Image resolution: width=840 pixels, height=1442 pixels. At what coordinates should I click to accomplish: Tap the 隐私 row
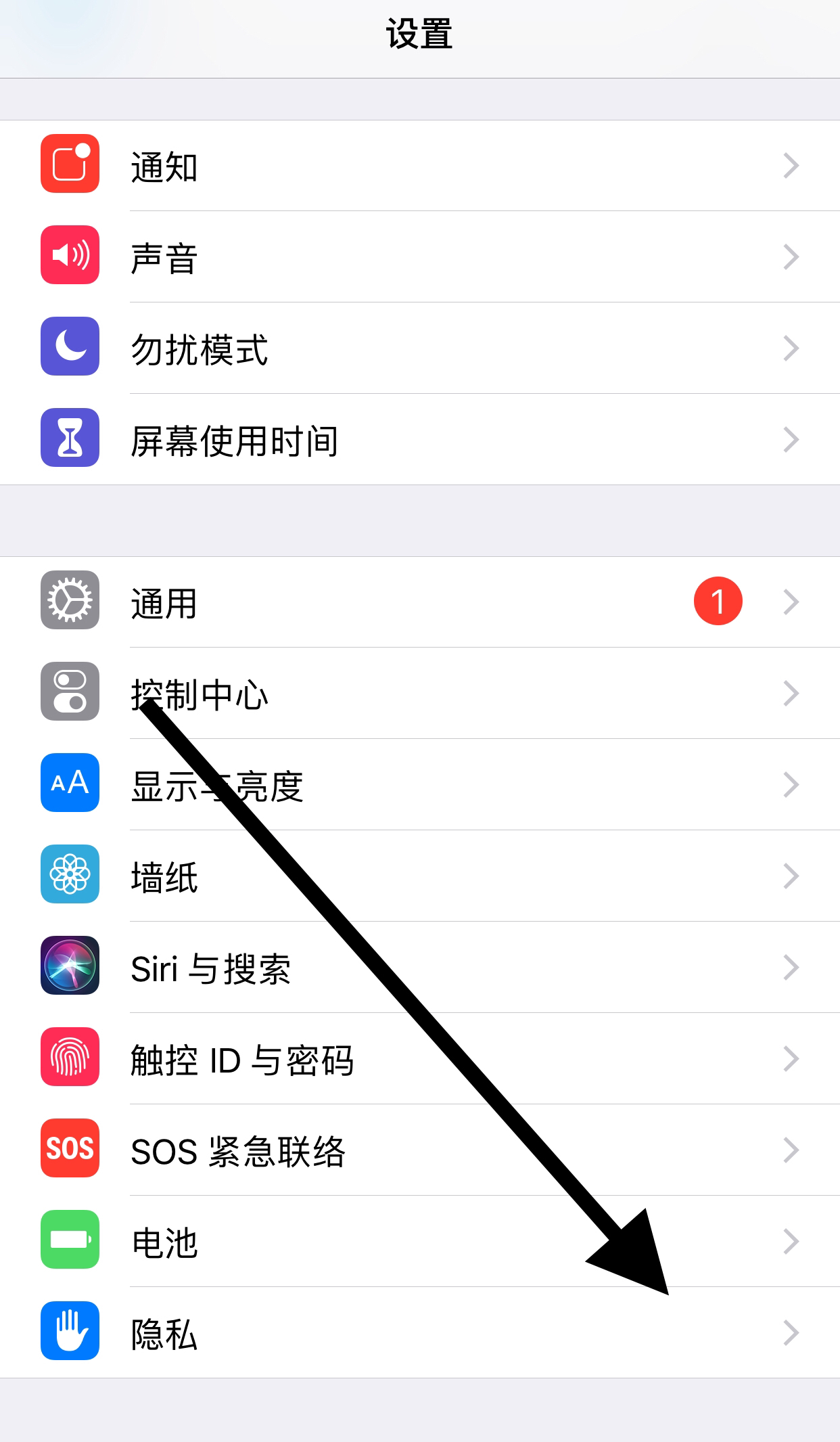[420, 1333]
